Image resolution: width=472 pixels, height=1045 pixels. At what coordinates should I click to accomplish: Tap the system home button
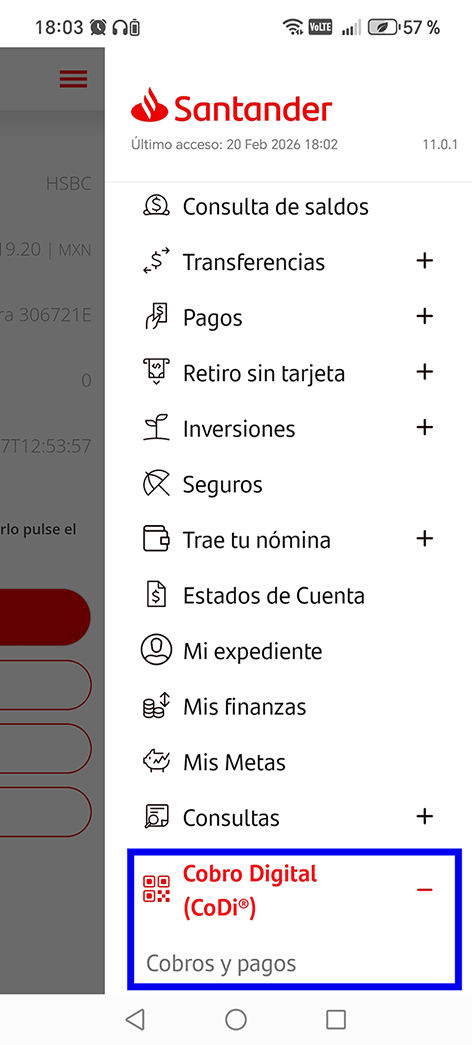point(236,1018)
